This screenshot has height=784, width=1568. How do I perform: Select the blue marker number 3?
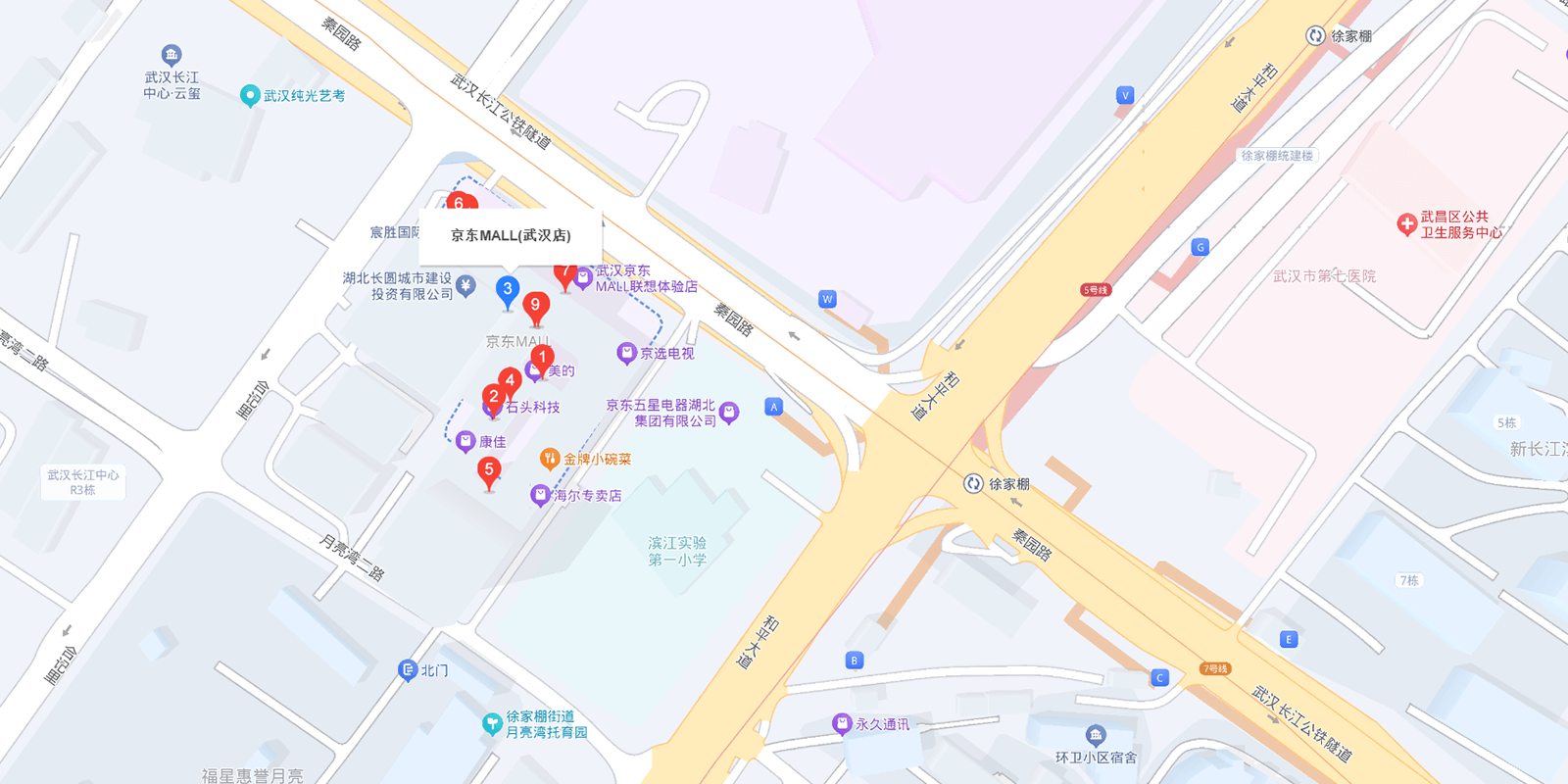click(507, 290)
